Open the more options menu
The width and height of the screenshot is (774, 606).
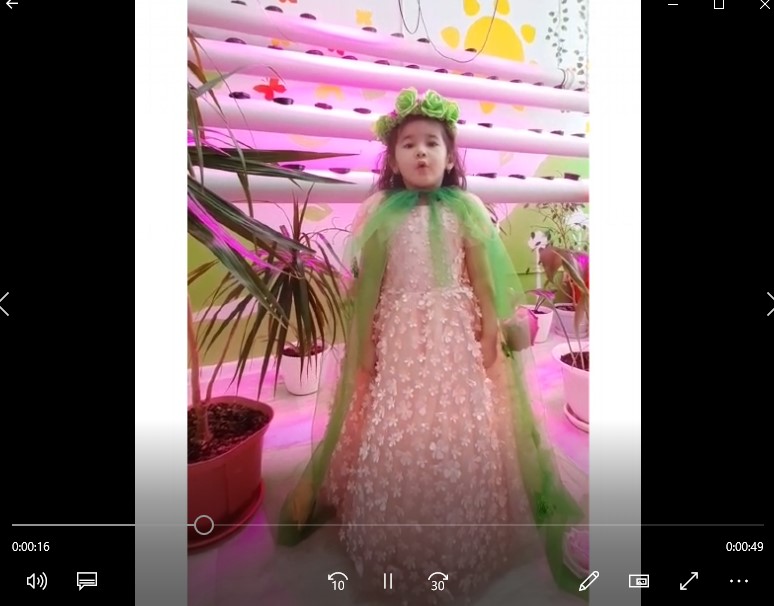739,581
